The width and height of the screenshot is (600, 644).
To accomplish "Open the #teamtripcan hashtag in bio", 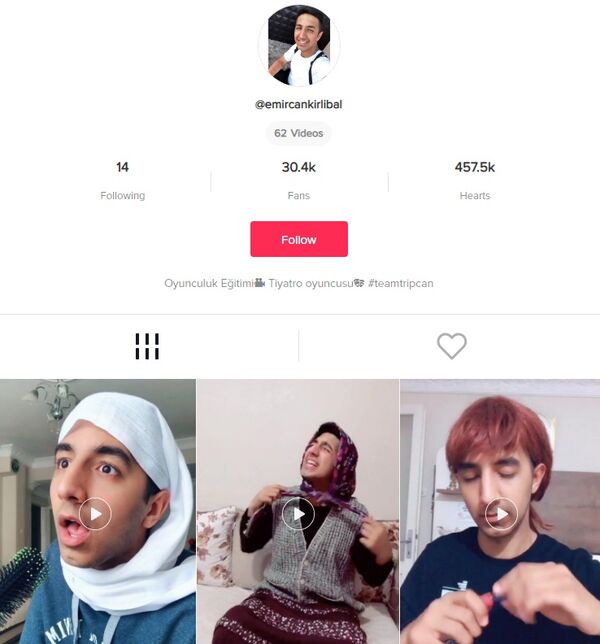I will tap(400, 284).
